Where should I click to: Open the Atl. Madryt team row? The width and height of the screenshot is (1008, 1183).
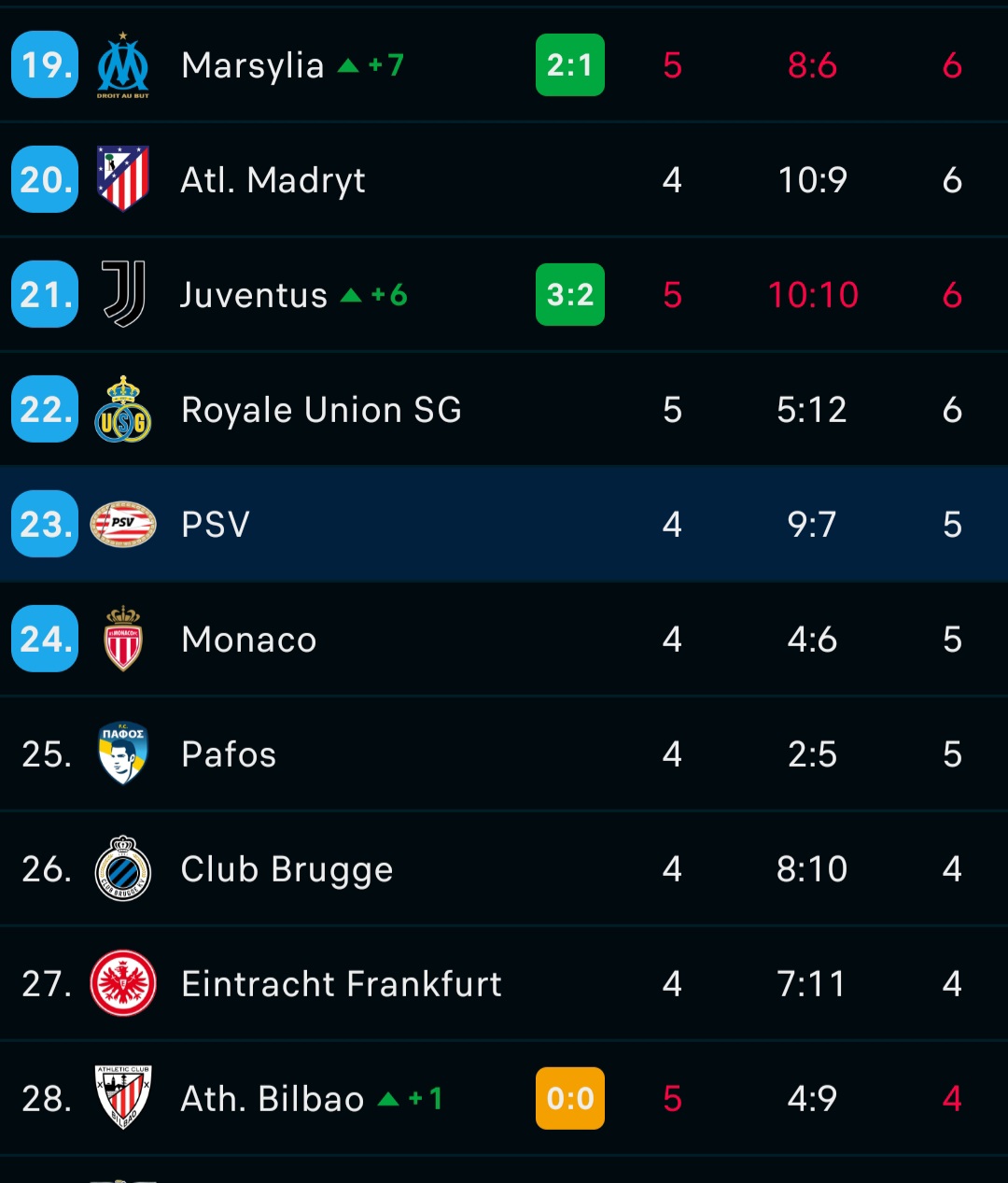273,180
